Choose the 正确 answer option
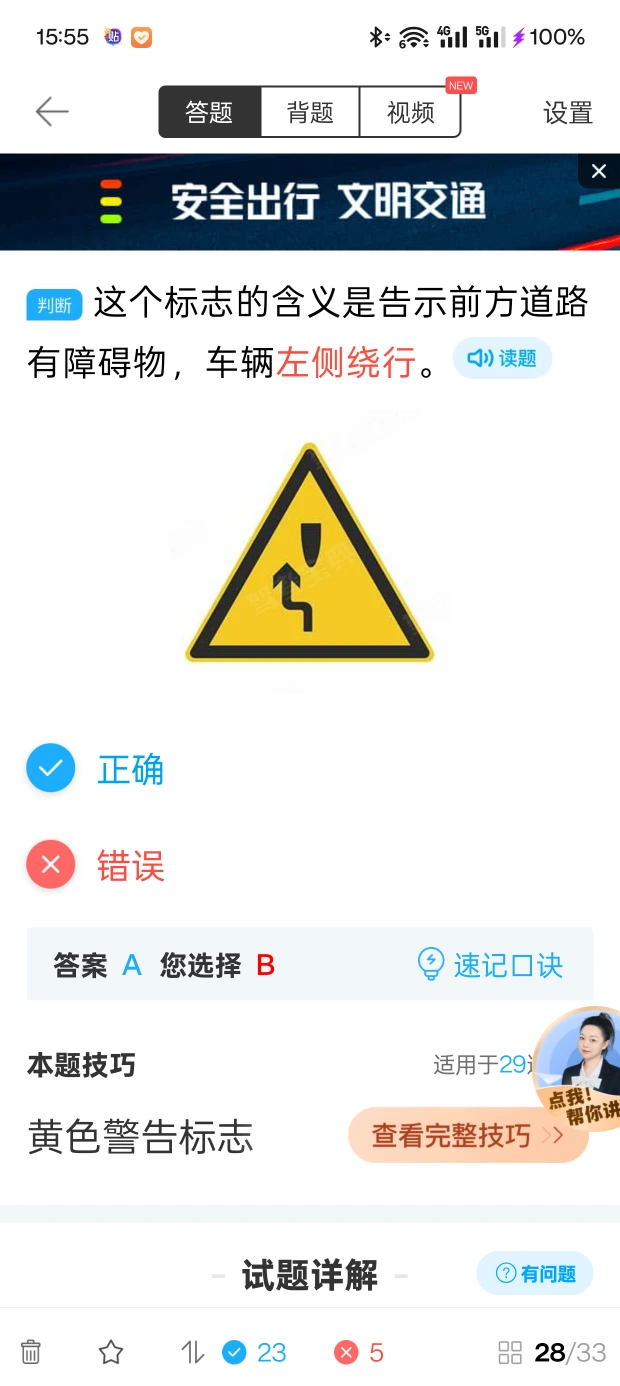The image size is (620, 1386). (96, 769)
